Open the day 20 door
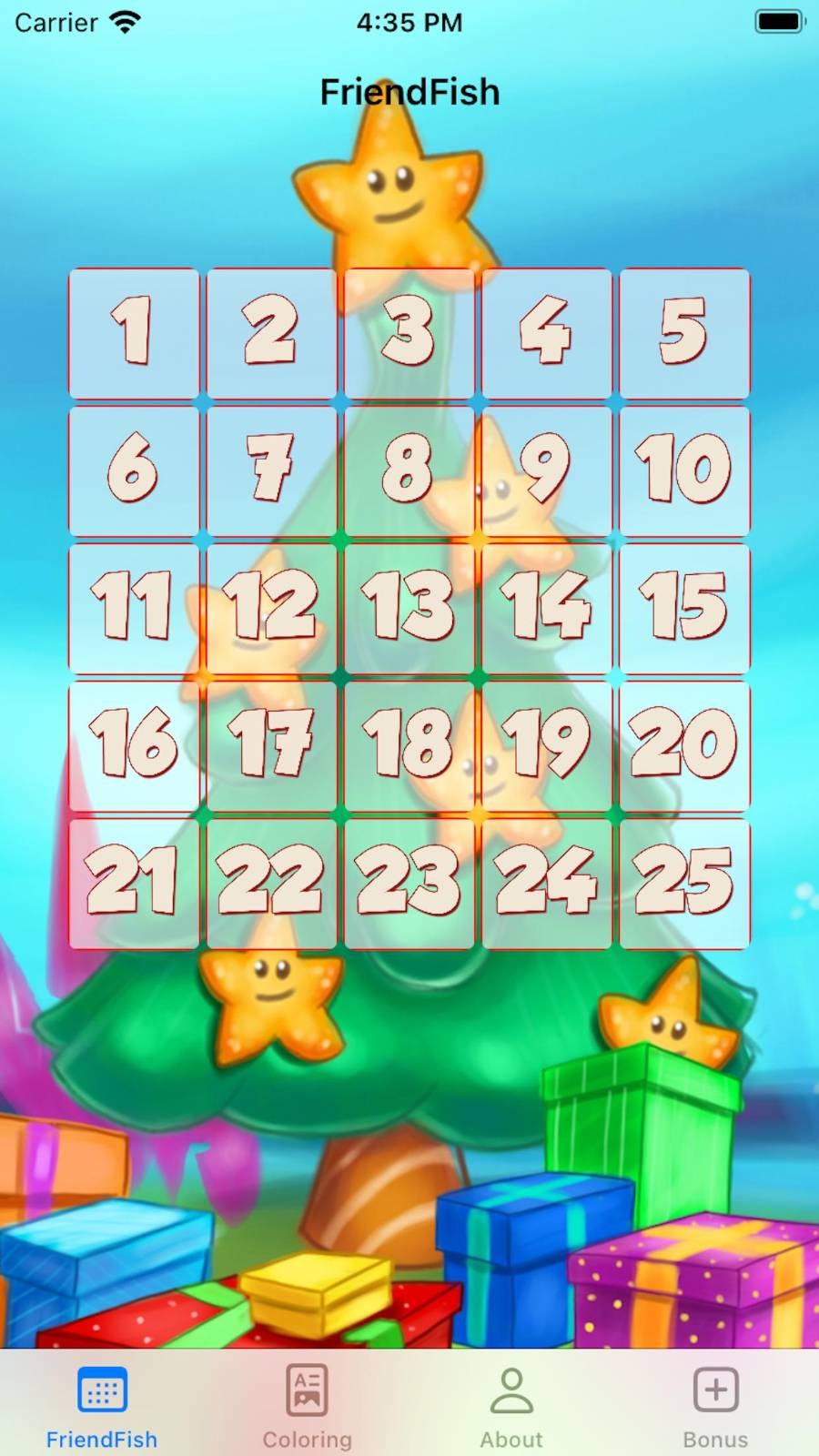The width and height of the screenshot is (819, 1456). point(684,745)
